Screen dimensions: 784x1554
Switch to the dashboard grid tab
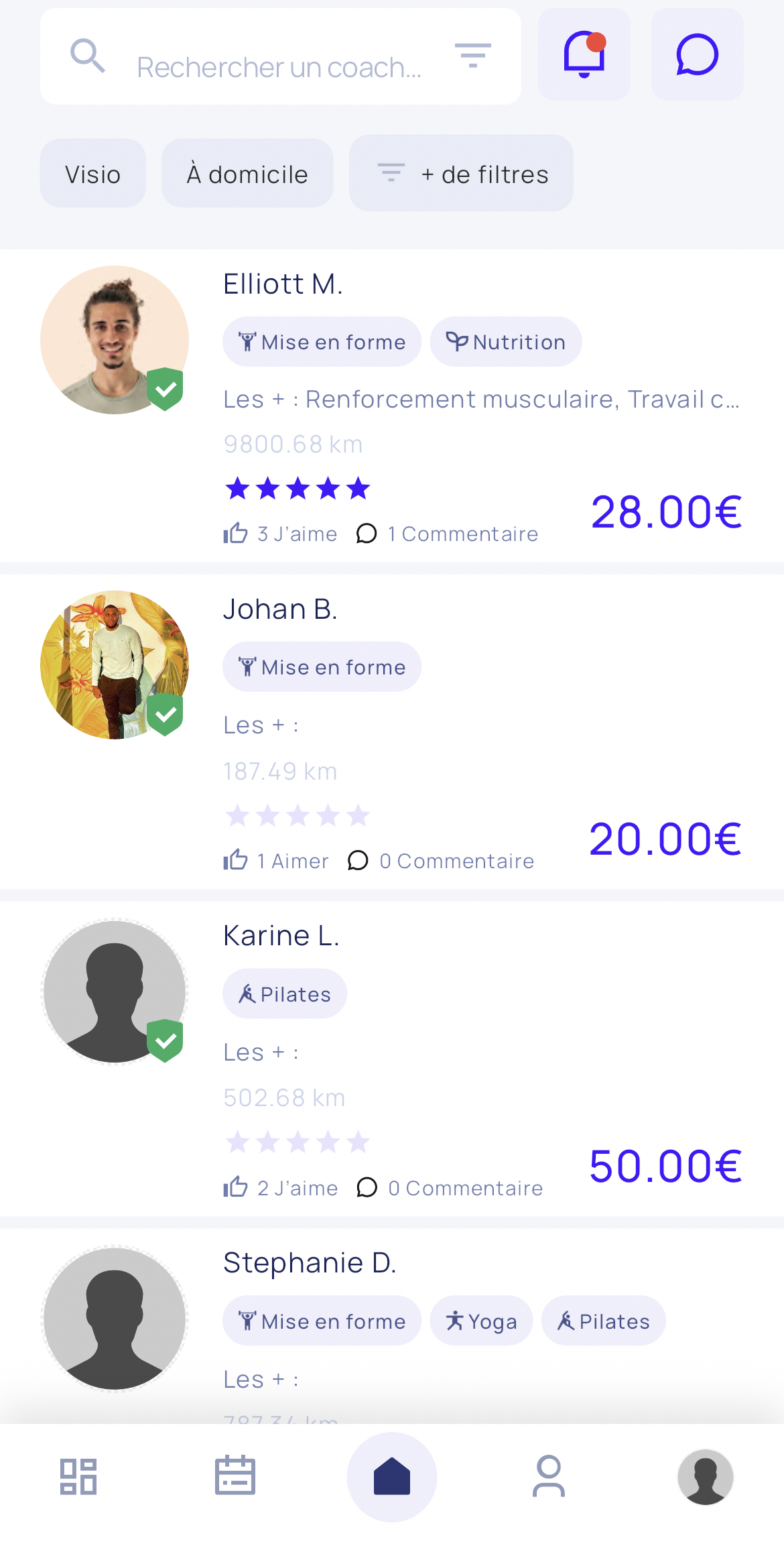tap(78, 1477)
